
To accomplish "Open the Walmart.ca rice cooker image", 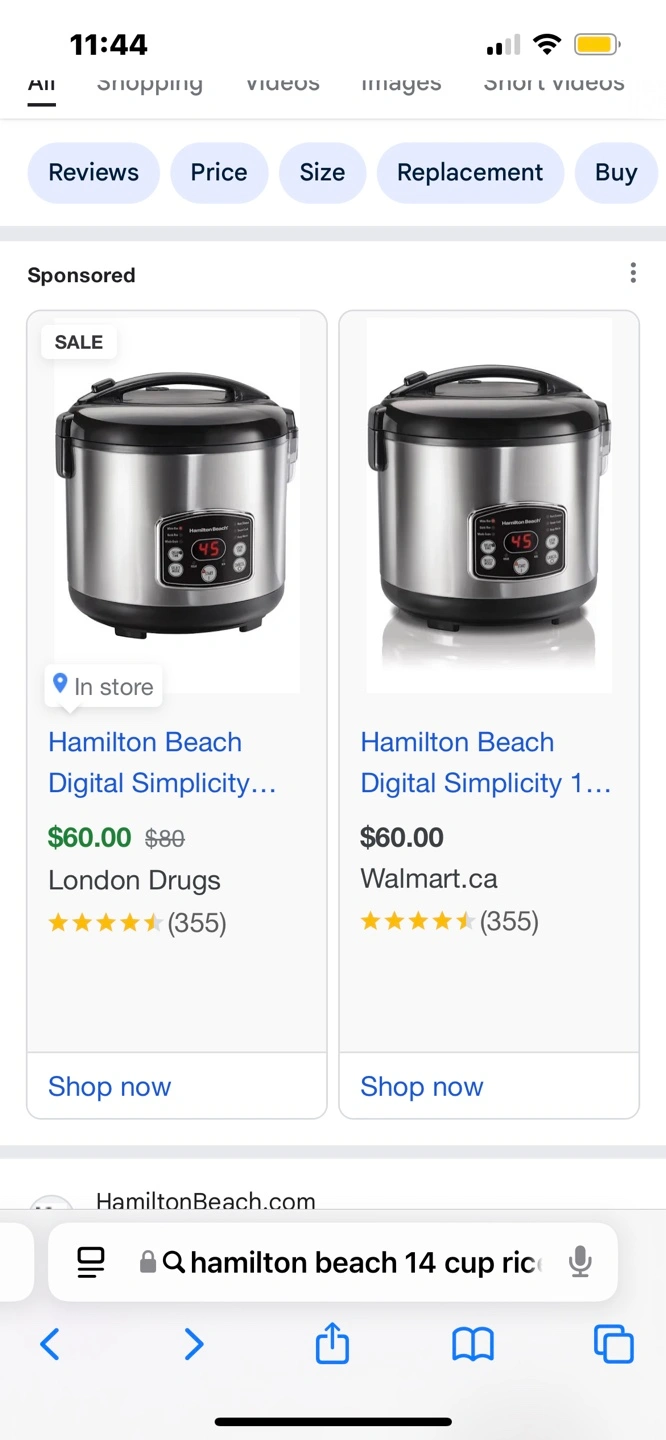I will click(x=489, y=505).
